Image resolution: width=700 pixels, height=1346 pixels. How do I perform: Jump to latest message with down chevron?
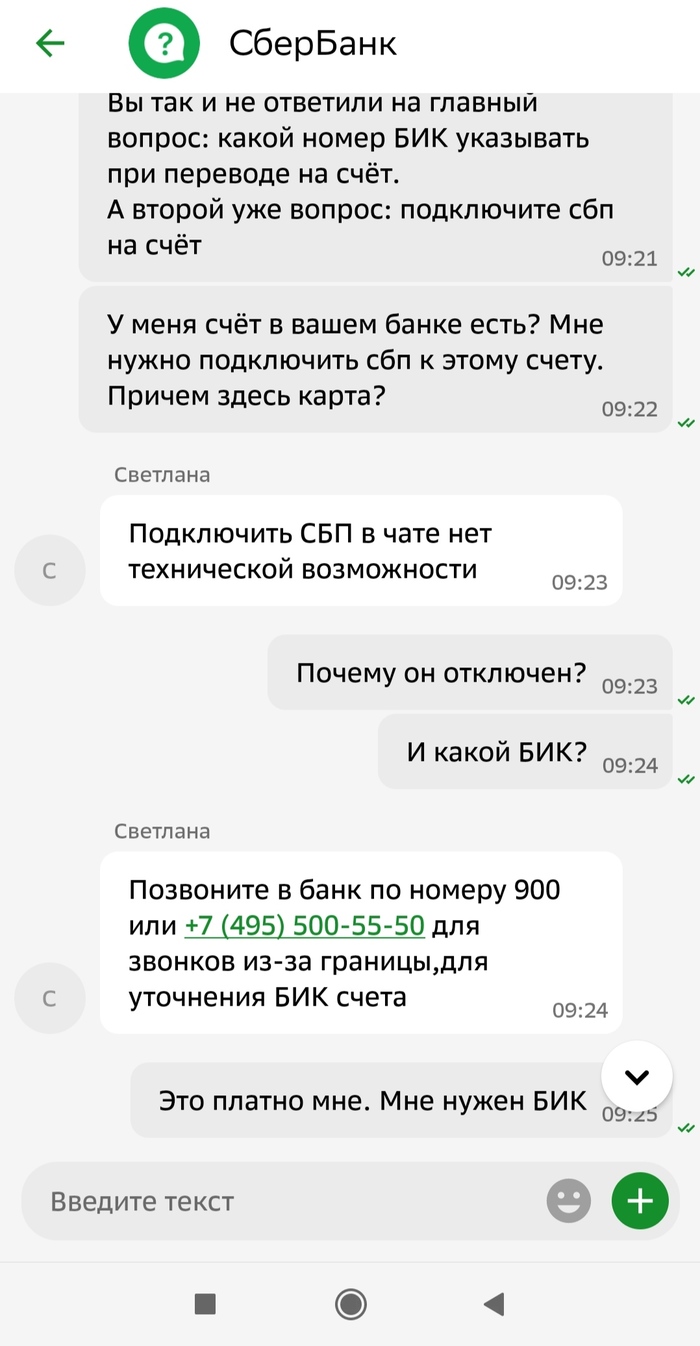[x=637, y=1077]
